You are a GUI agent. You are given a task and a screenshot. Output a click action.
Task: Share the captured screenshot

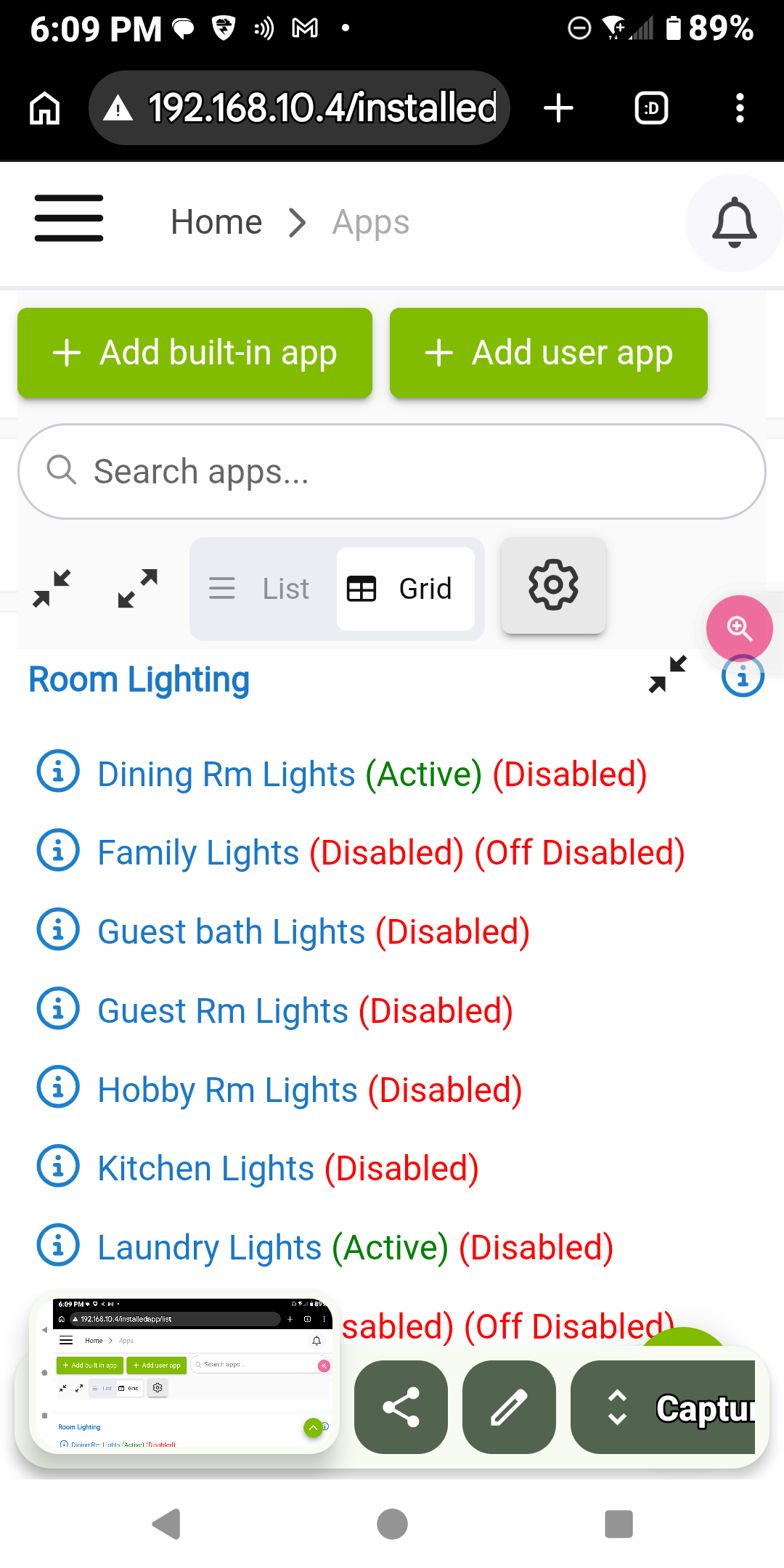click(x=401, y=1408)
